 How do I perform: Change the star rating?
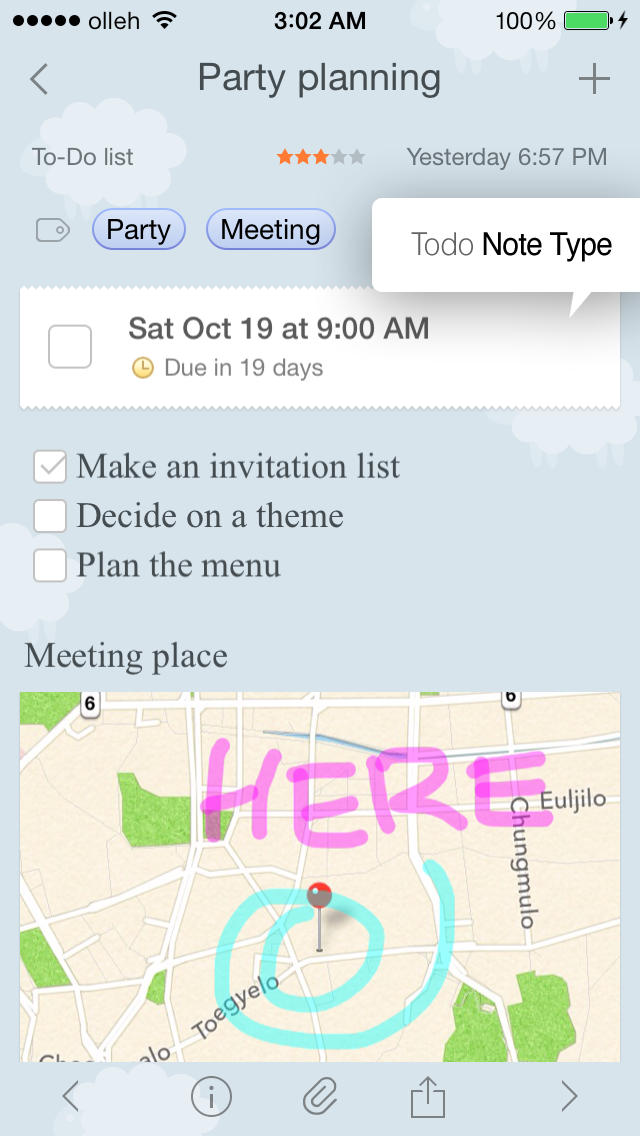[321, 157]
